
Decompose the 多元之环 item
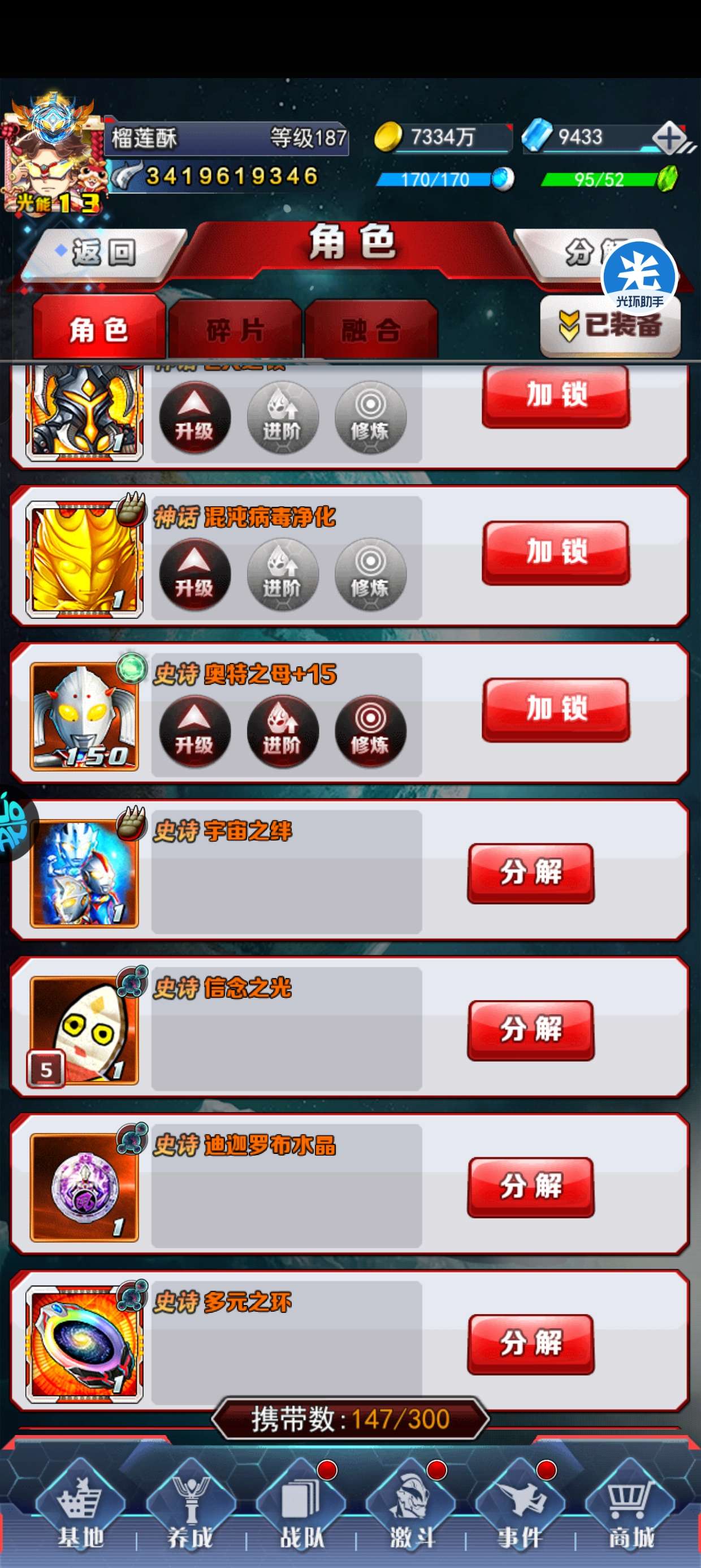pos(531,1343)
